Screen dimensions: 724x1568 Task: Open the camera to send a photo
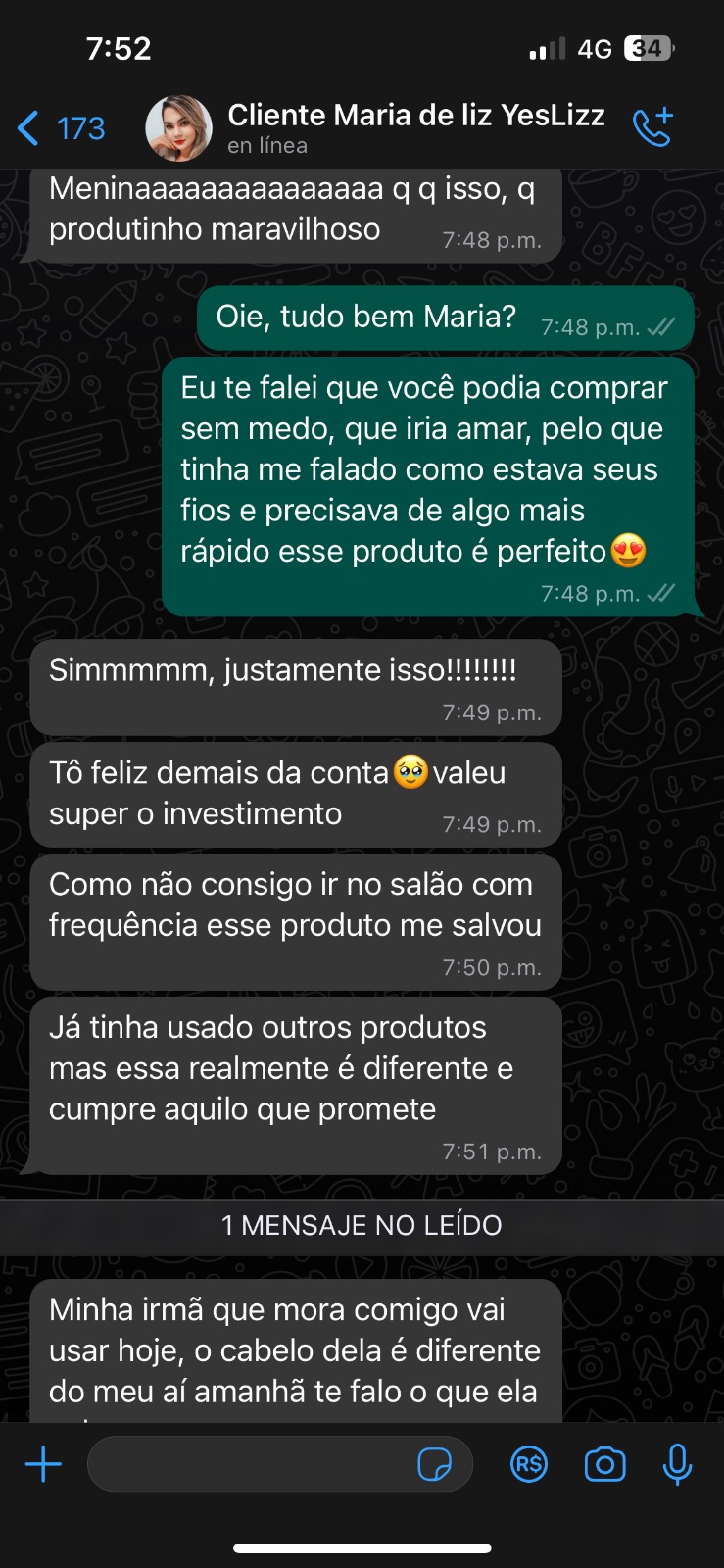coord(604,1465)
